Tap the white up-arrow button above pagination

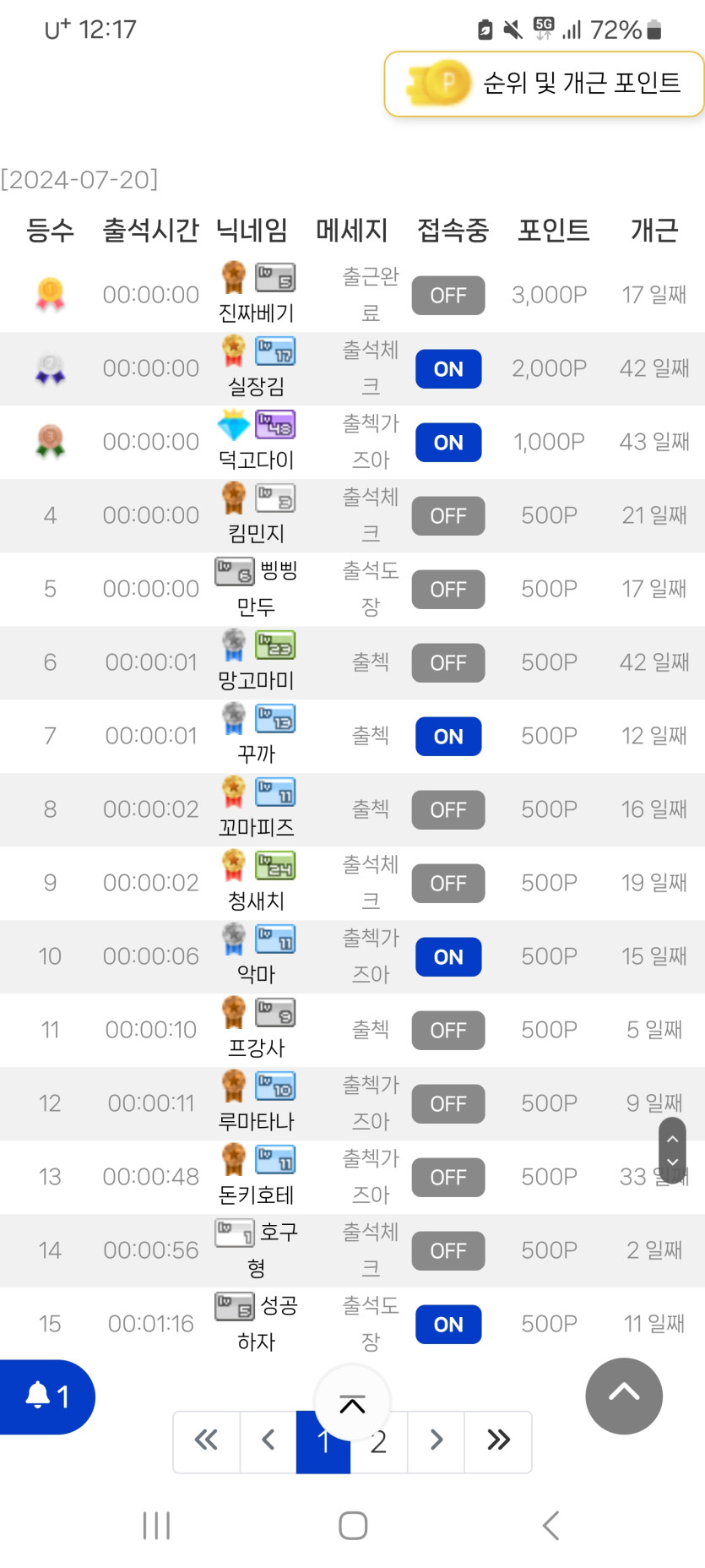pos(352,1403)
